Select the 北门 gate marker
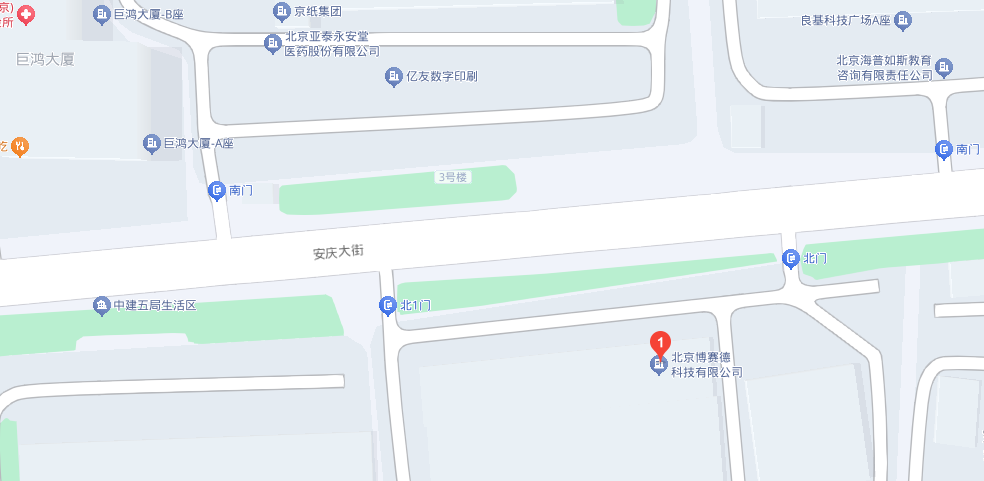Viewport: 984px width, 481px height. 791,259
